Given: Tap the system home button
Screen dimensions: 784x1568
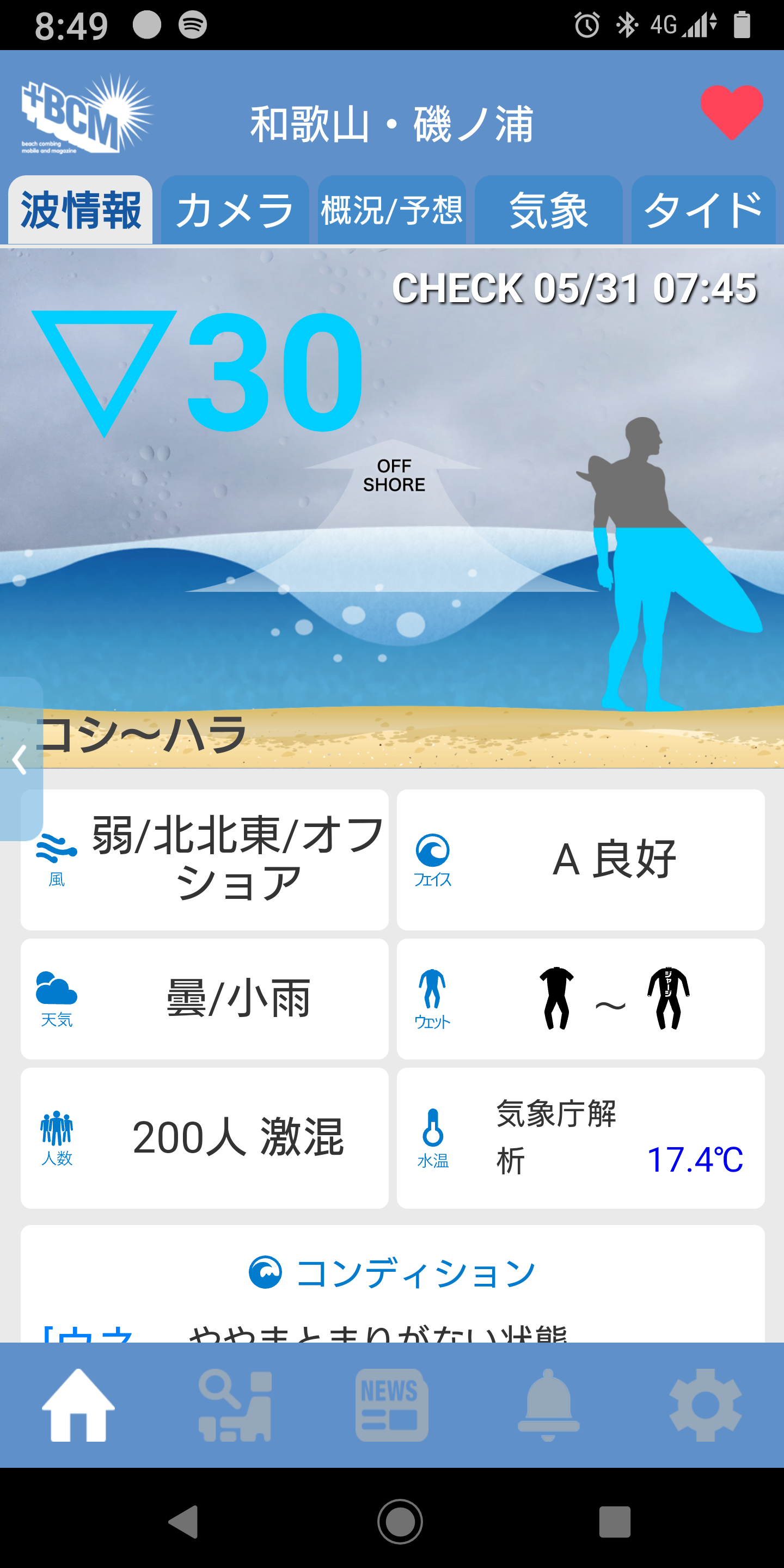Looking at the screenshot, I should (x=400, y=1521).
